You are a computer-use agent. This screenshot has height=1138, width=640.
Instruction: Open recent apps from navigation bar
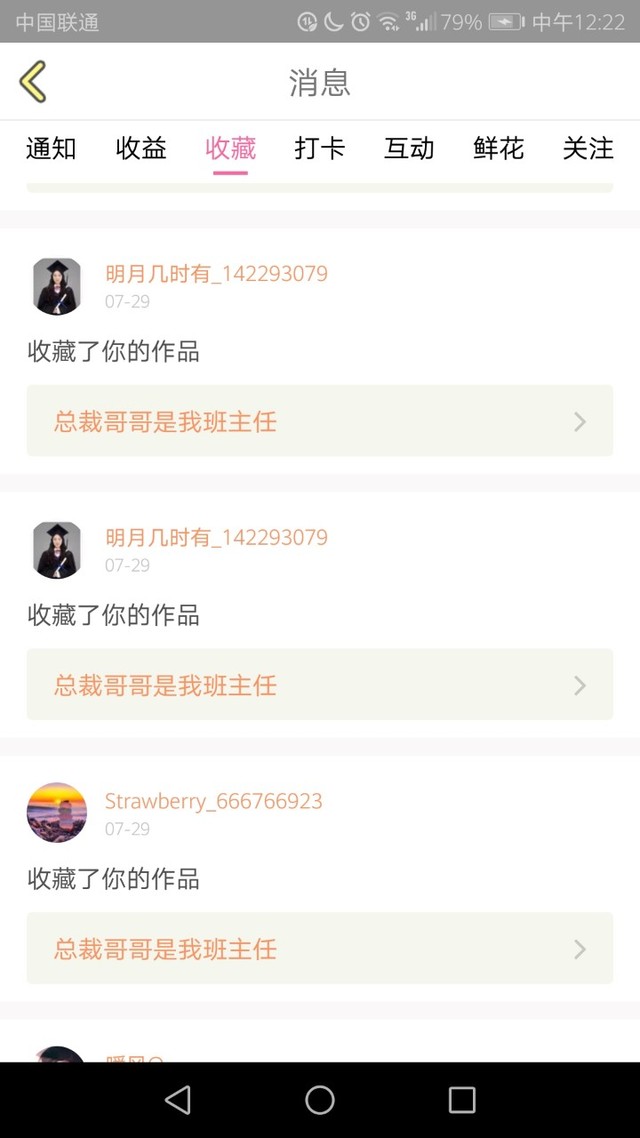(462, 1100)
